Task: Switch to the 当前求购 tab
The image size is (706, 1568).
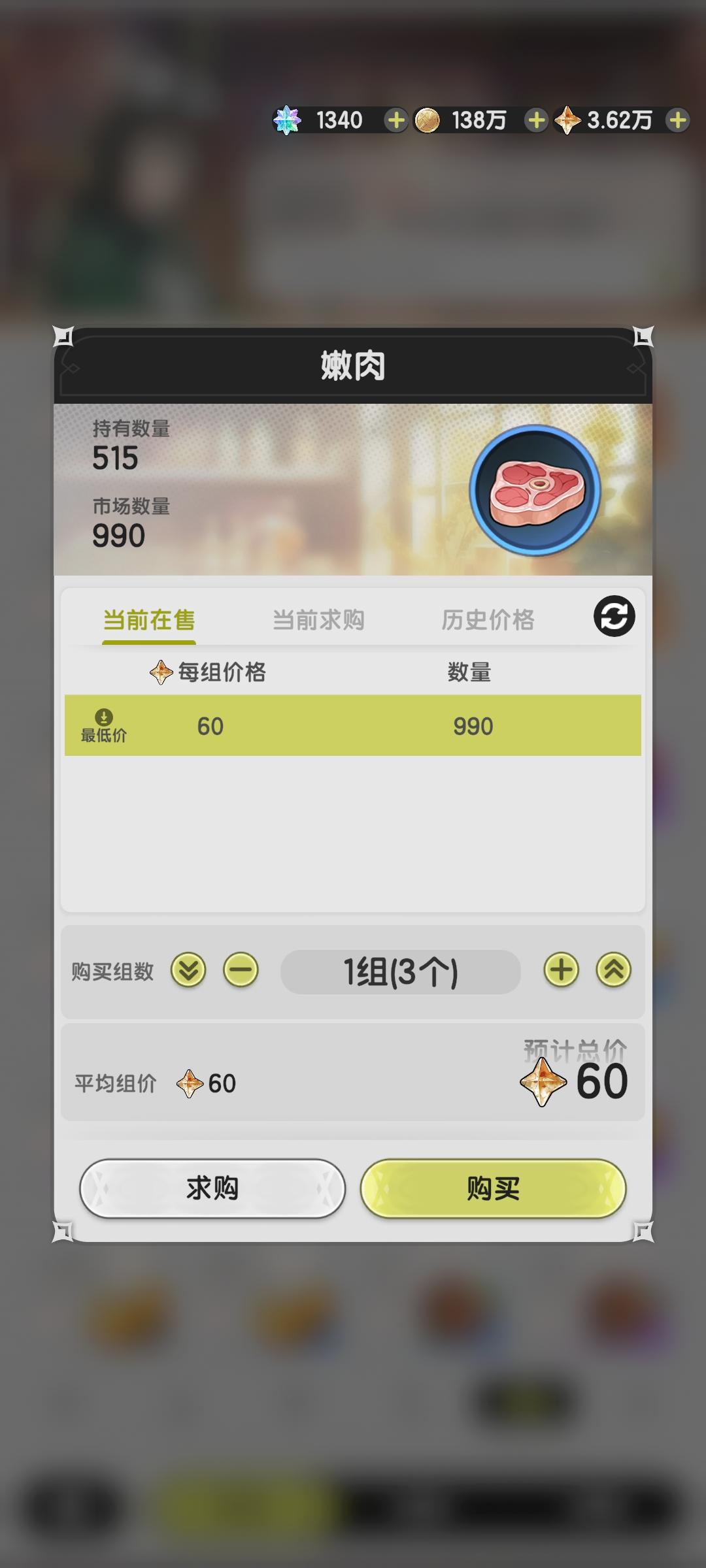Action: 320,621
